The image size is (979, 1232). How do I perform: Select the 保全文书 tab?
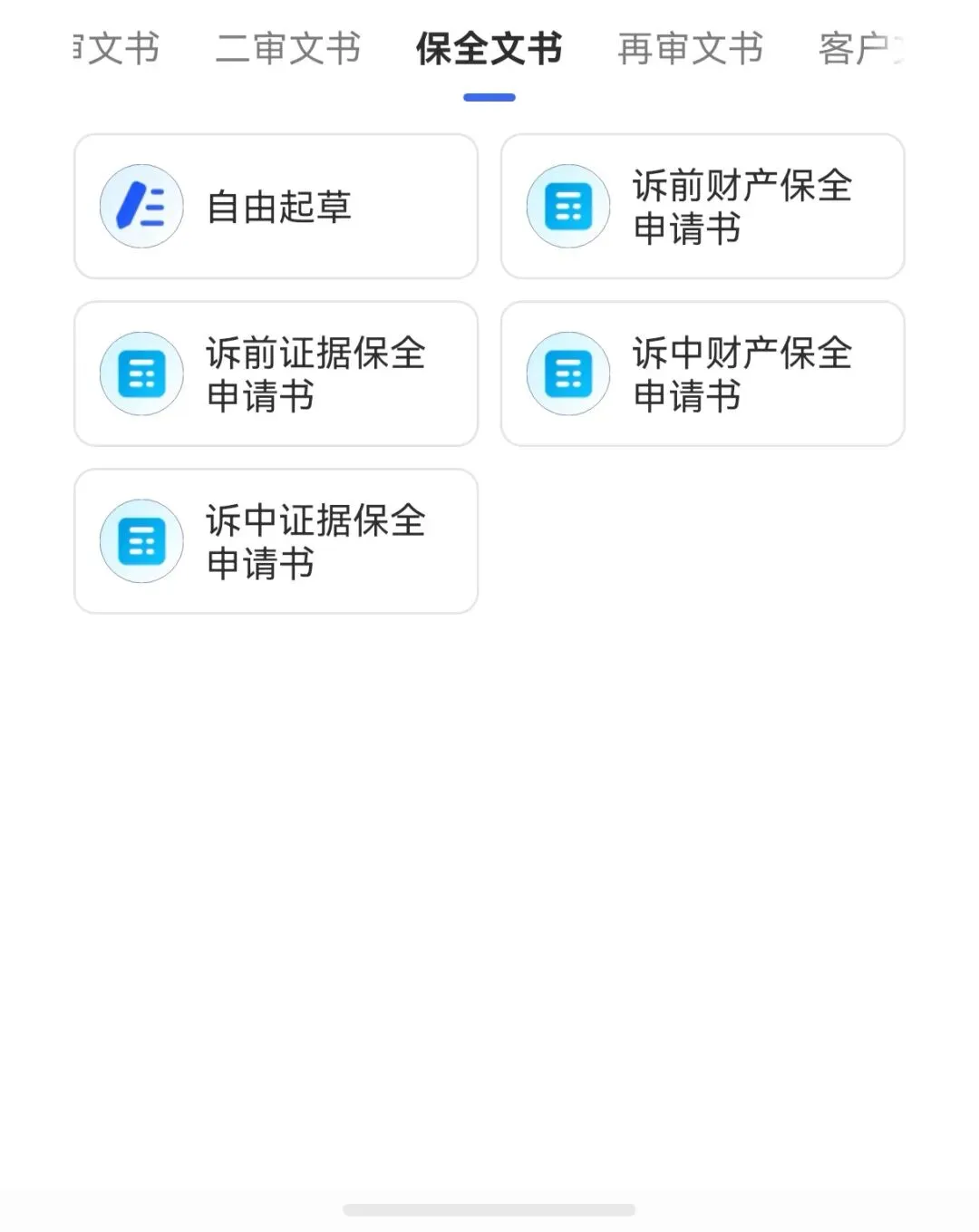pos(489,49)
